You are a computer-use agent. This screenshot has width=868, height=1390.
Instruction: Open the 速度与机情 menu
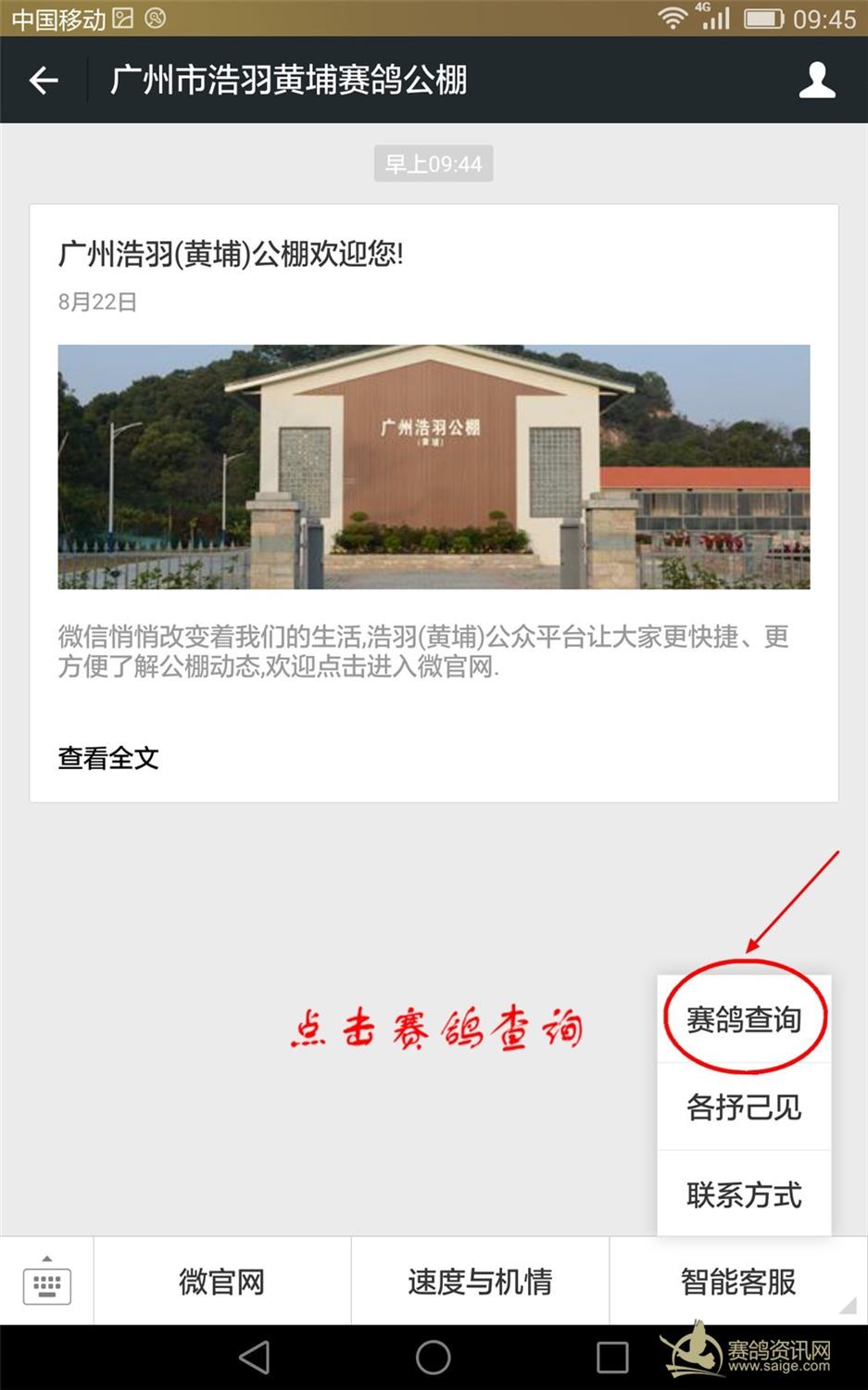click(480, 1282)
